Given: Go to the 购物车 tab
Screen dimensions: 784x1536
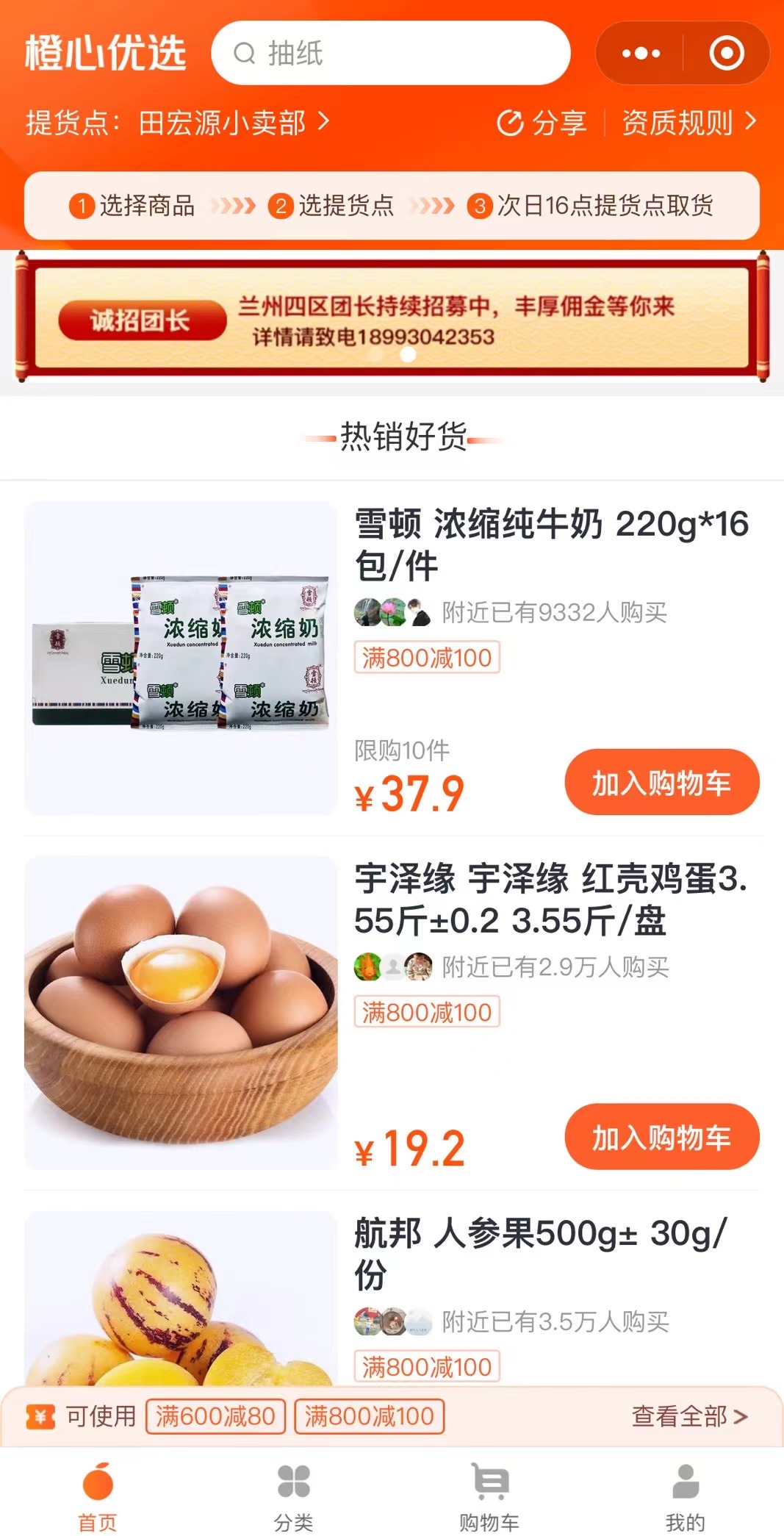Looking at the screenshot, I should [x=489, y=1496].
